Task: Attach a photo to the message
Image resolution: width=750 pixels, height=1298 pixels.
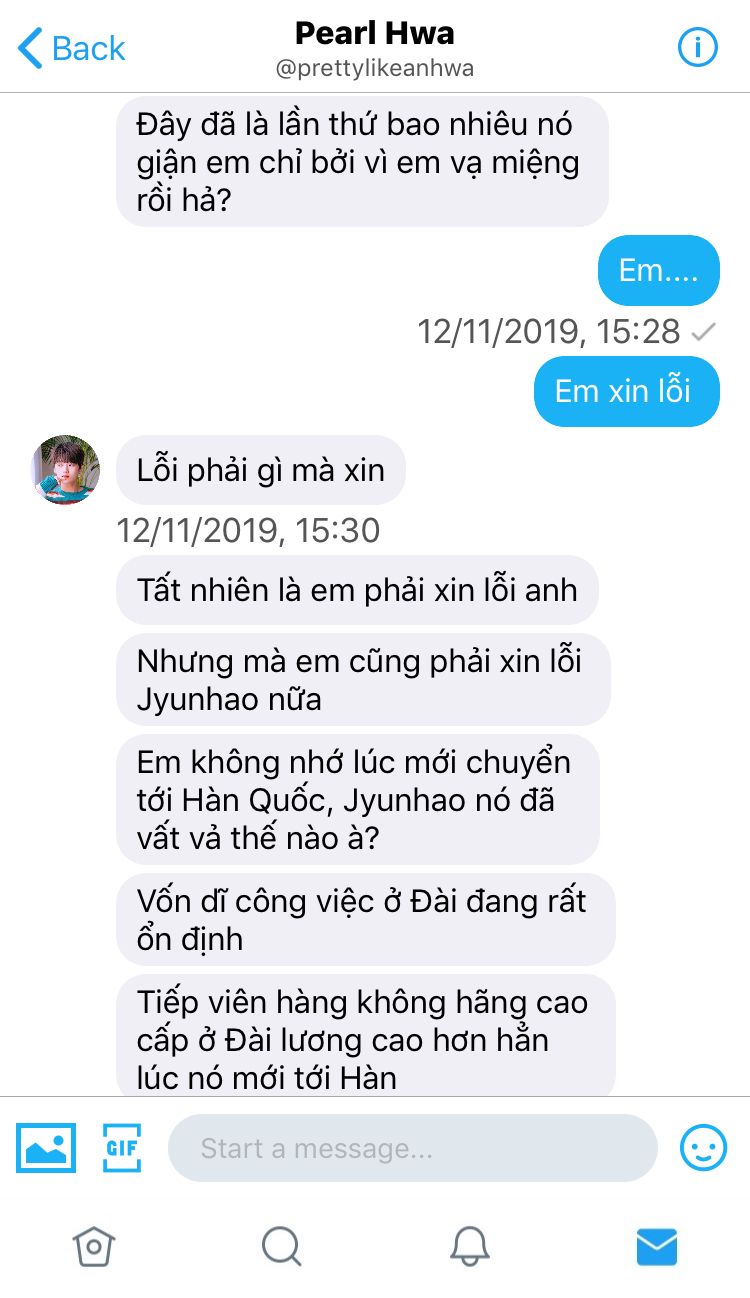Action: coord(46,1148)
